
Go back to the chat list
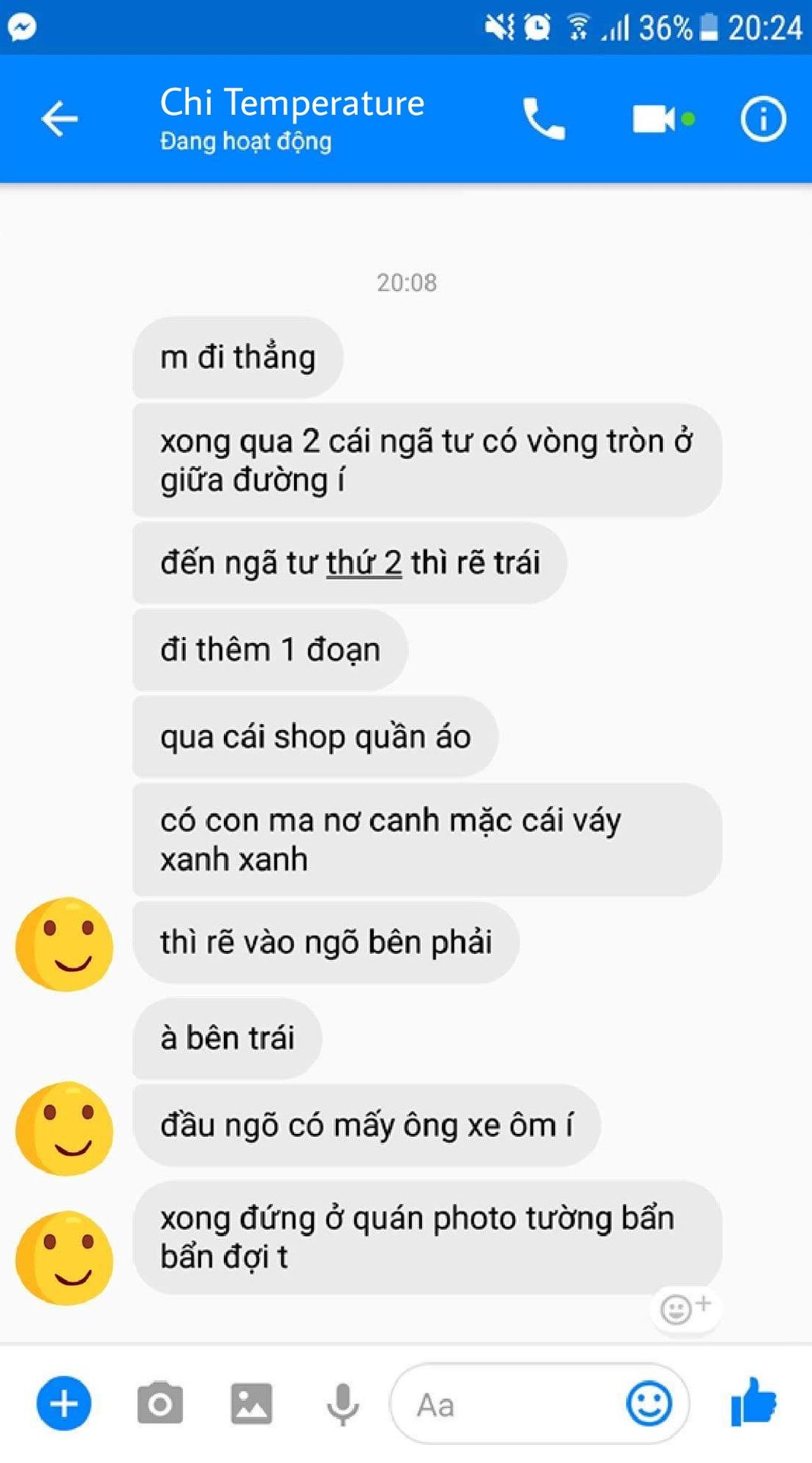[x=59, y=119]
